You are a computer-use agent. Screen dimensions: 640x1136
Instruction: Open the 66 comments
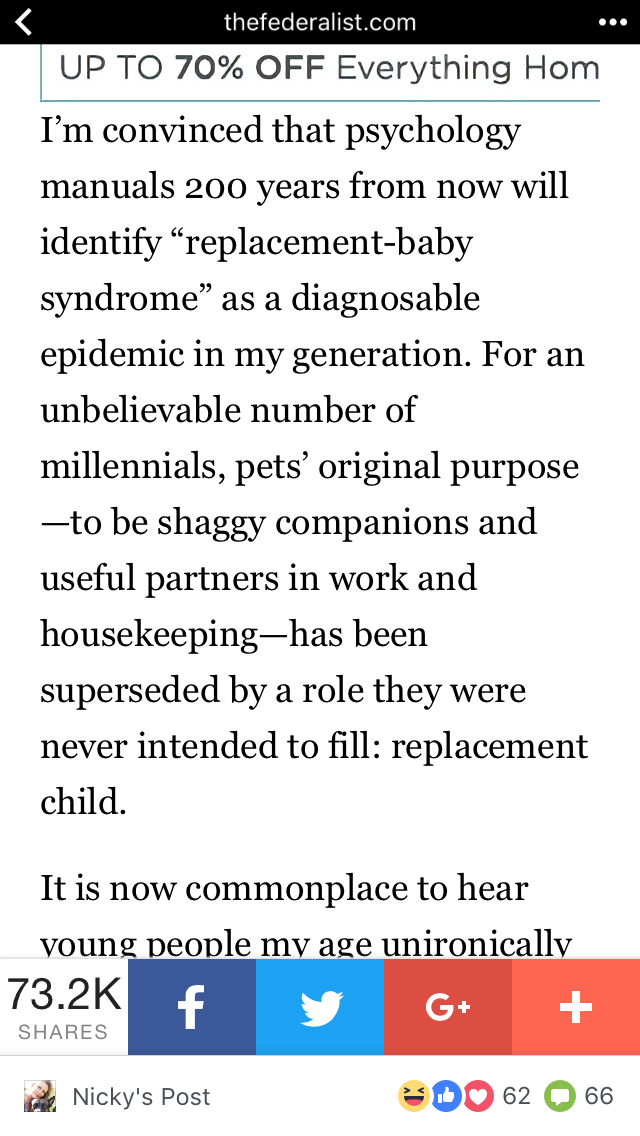pos(580,1096)
